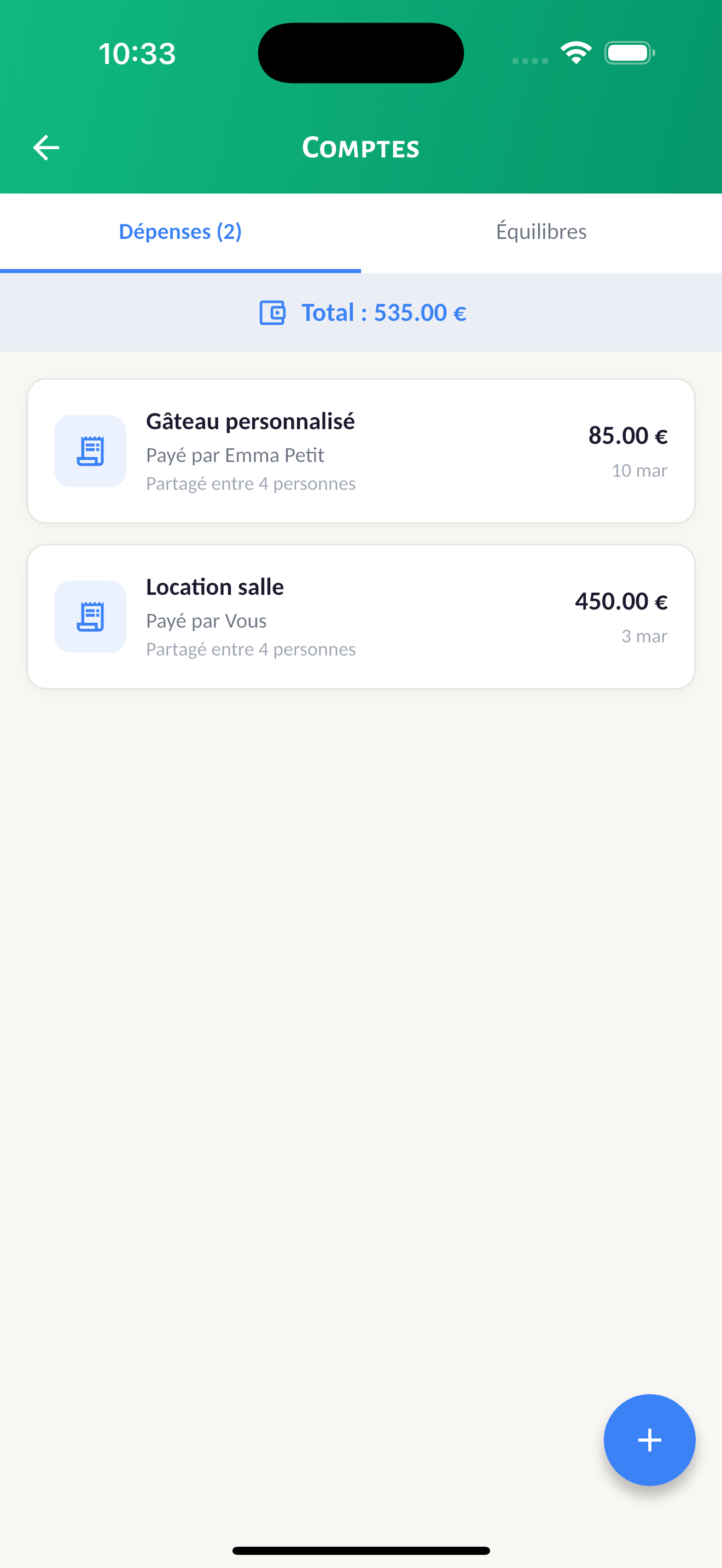This screenshot has width=722, height=1568.
Task: Tap the wallet icon next to Total
Action: pyautogui.click(x=271, y=312)
